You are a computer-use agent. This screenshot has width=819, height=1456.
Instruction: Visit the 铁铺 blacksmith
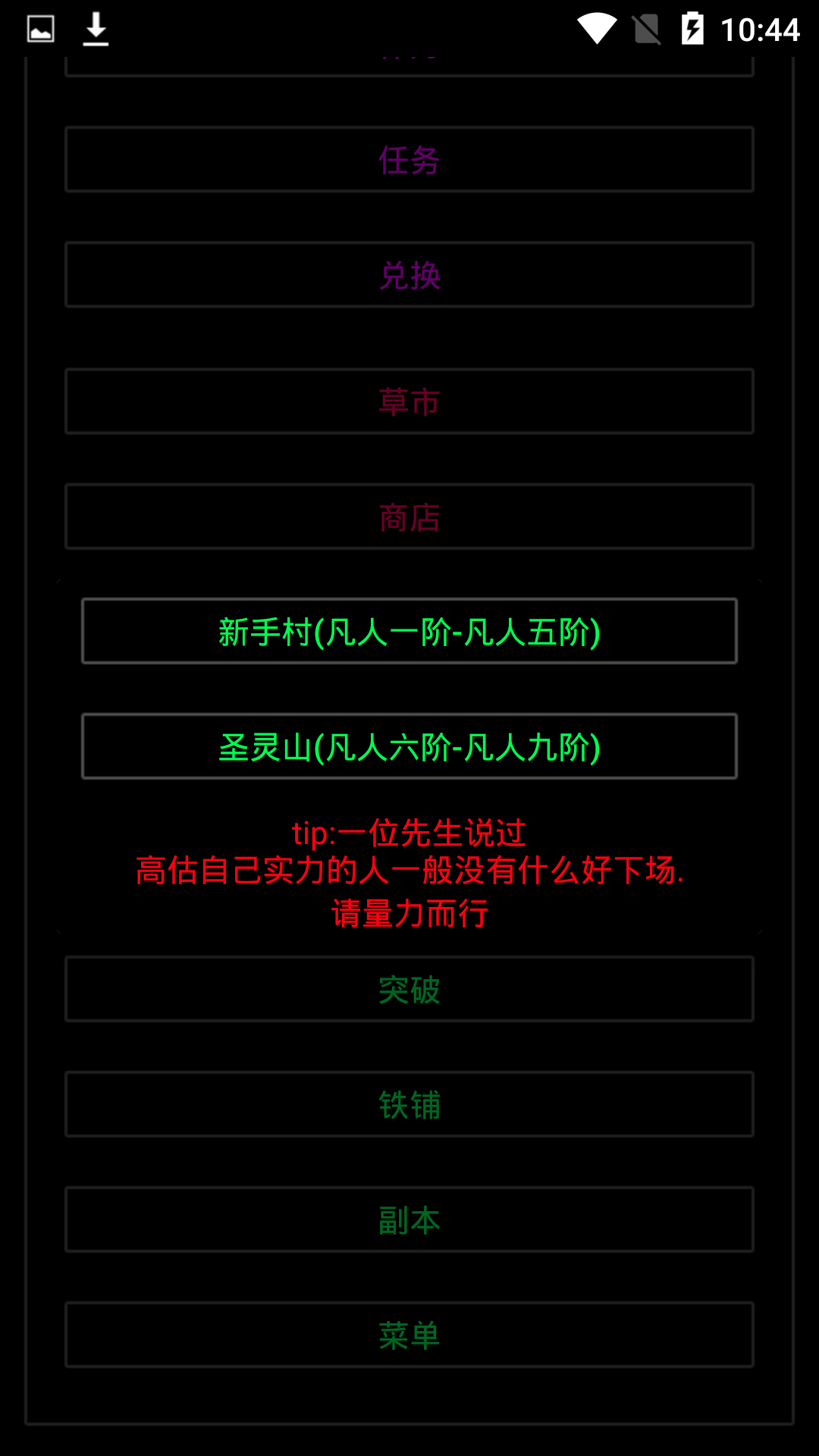(409, 1104)
